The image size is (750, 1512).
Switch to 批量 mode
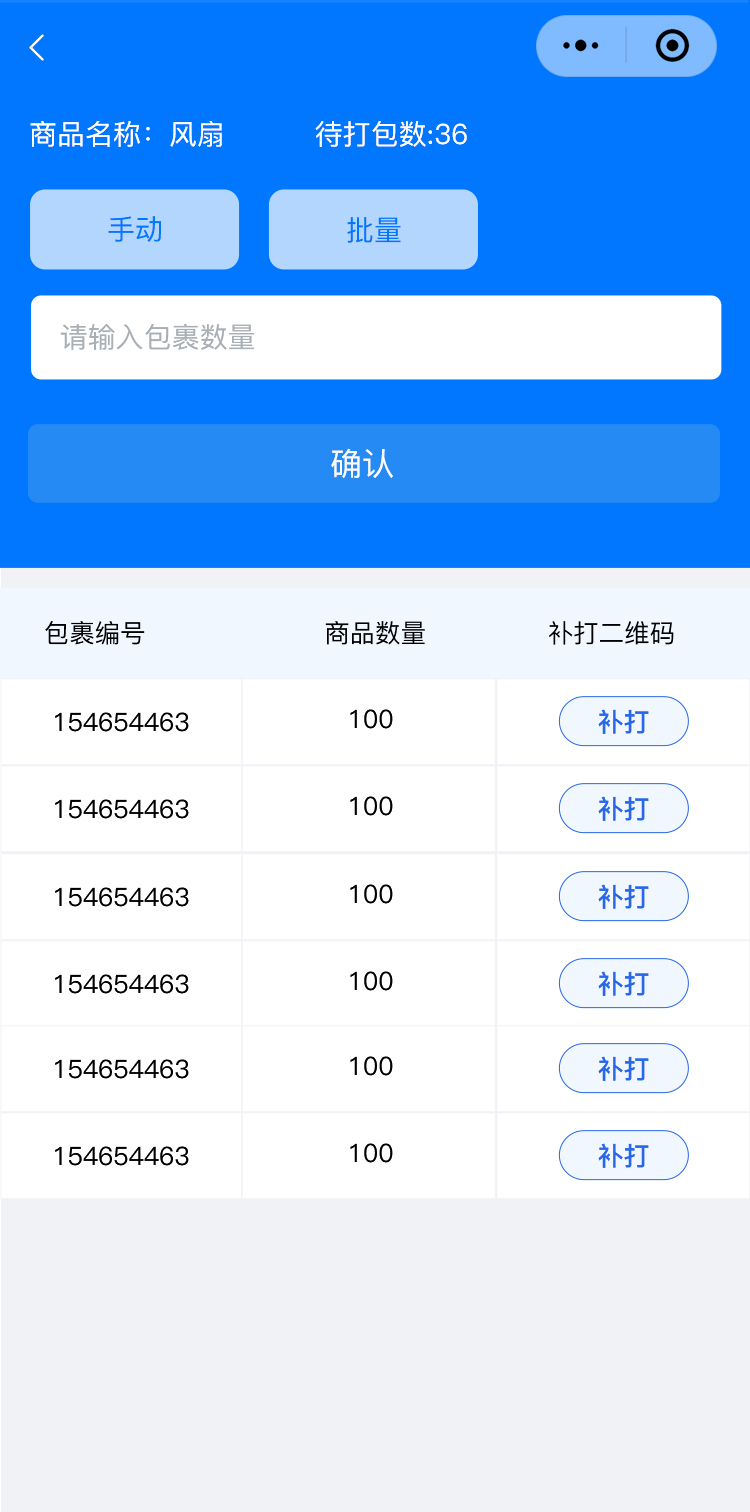click(x=373, y=230)
